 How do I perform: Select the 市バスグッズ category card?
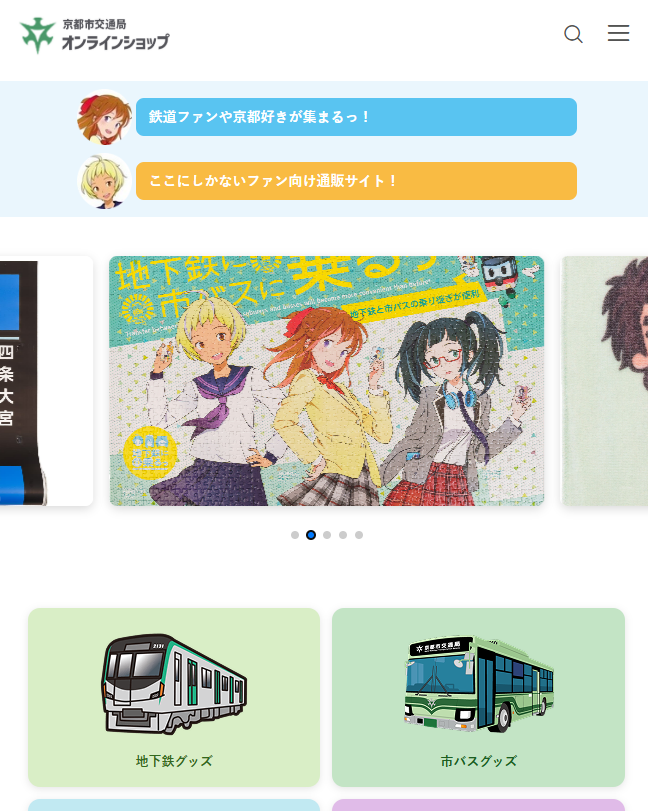(x=478, y=697)
